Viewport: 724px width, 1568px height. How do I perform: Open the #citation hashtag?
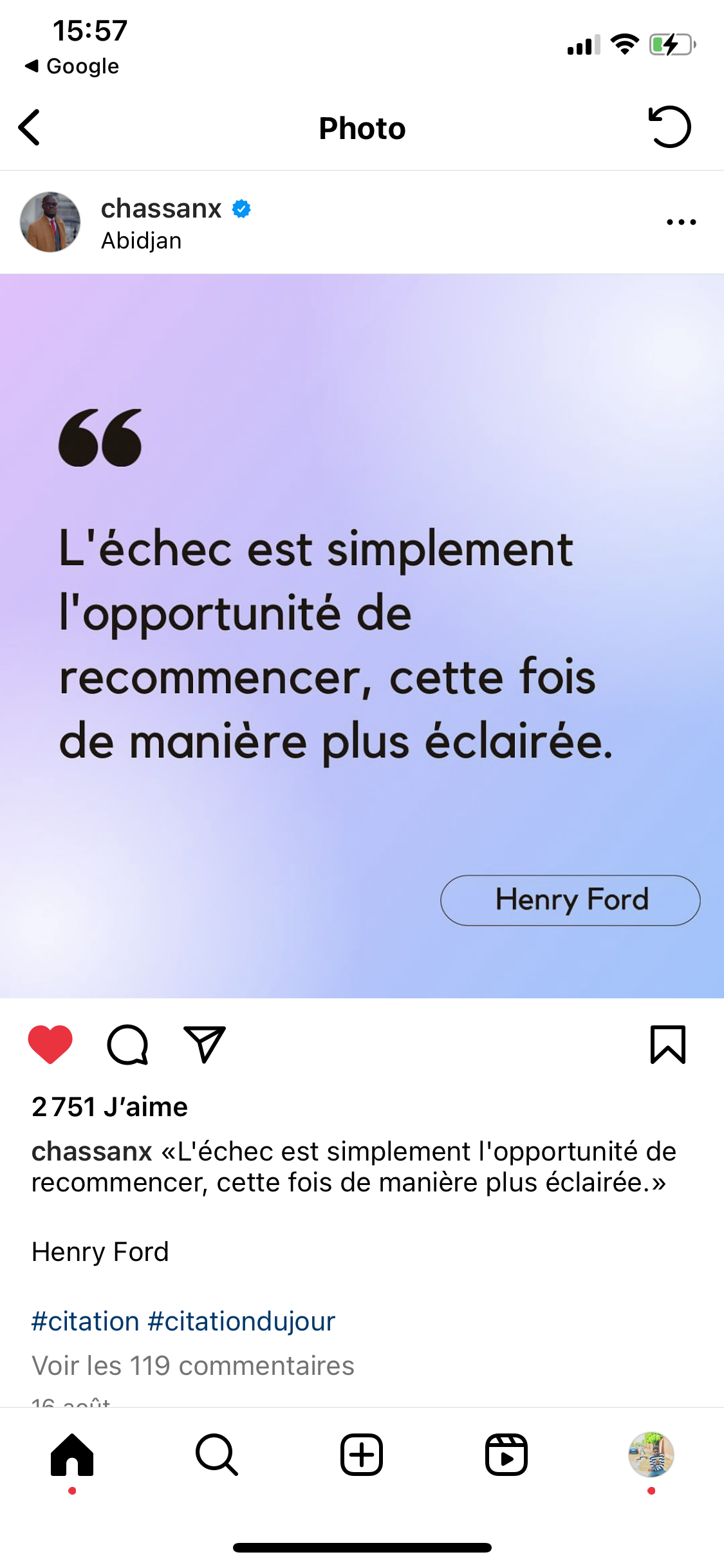85,1321
